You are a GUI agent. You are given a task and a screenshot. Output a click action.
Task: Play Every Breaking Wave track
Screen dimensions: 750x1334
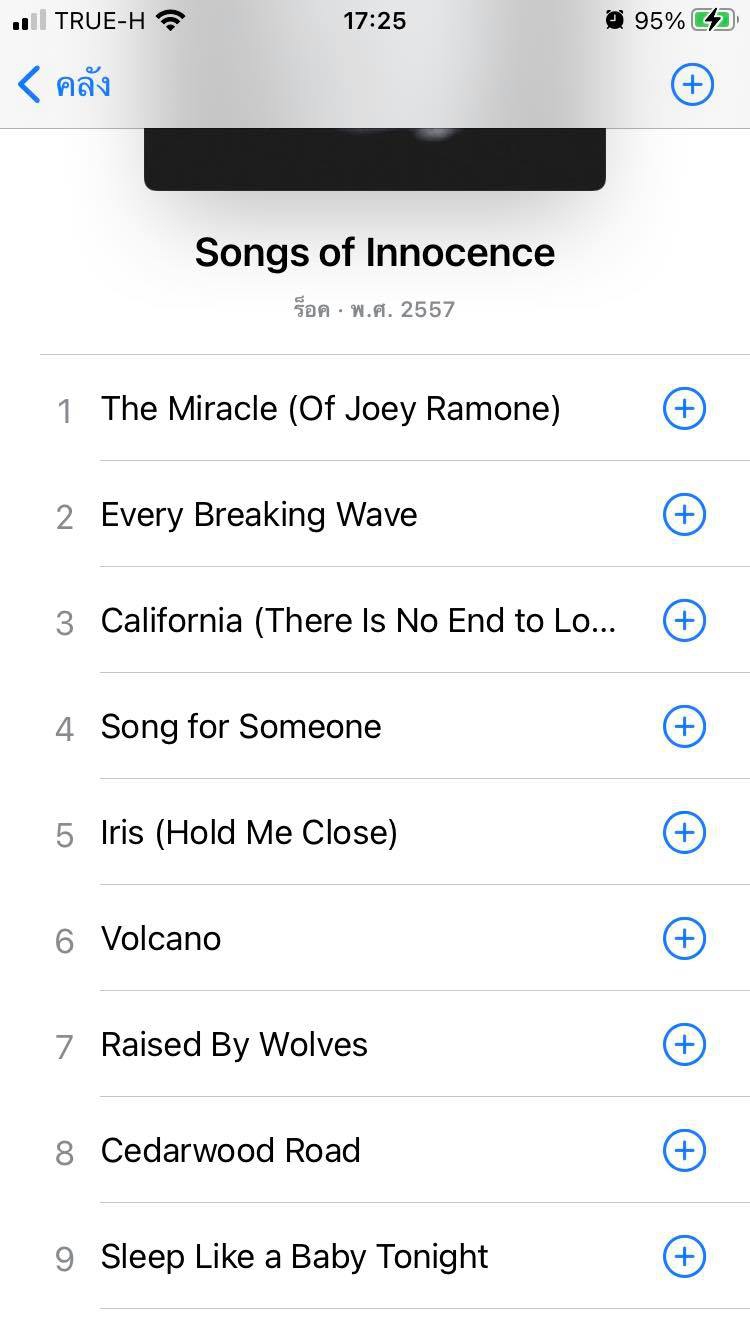coord(259,515)
